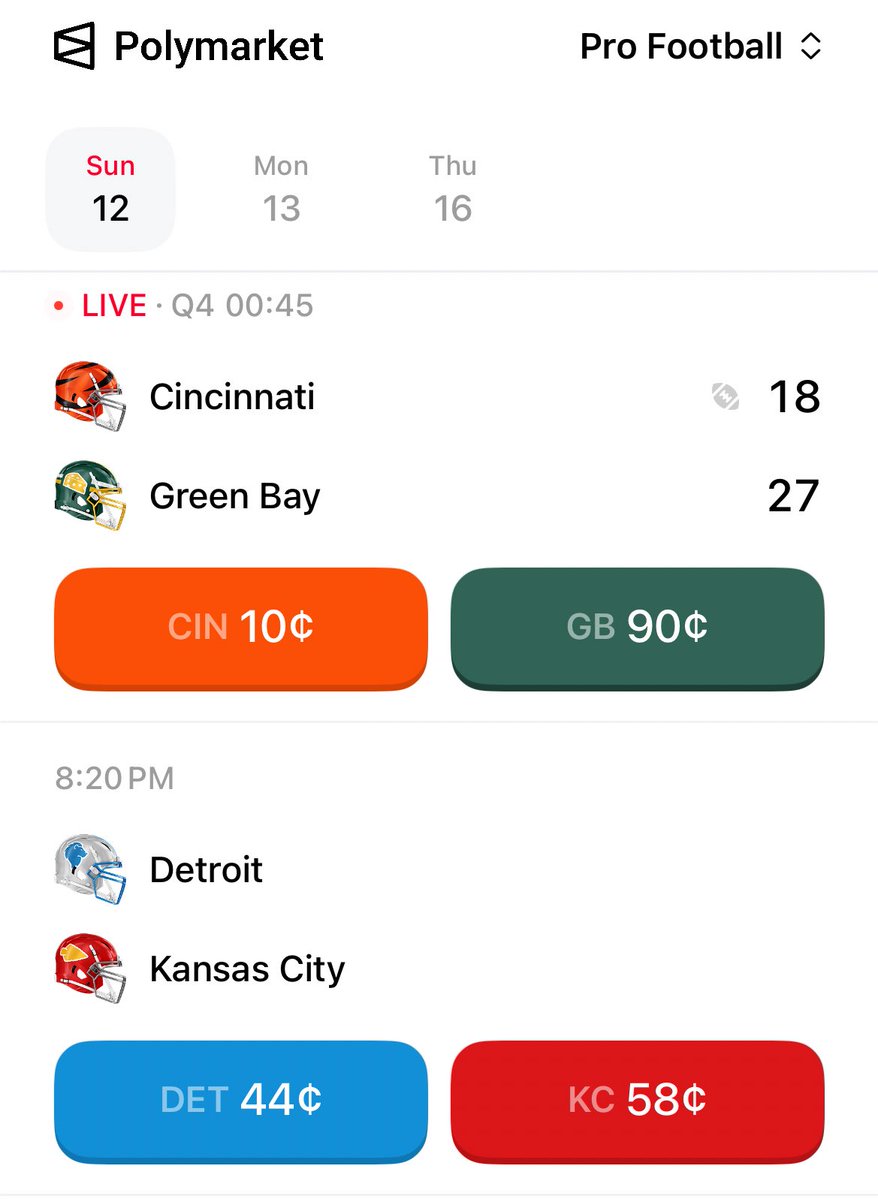Open the Detroit vs Kansas City matchup

[400, 918]
